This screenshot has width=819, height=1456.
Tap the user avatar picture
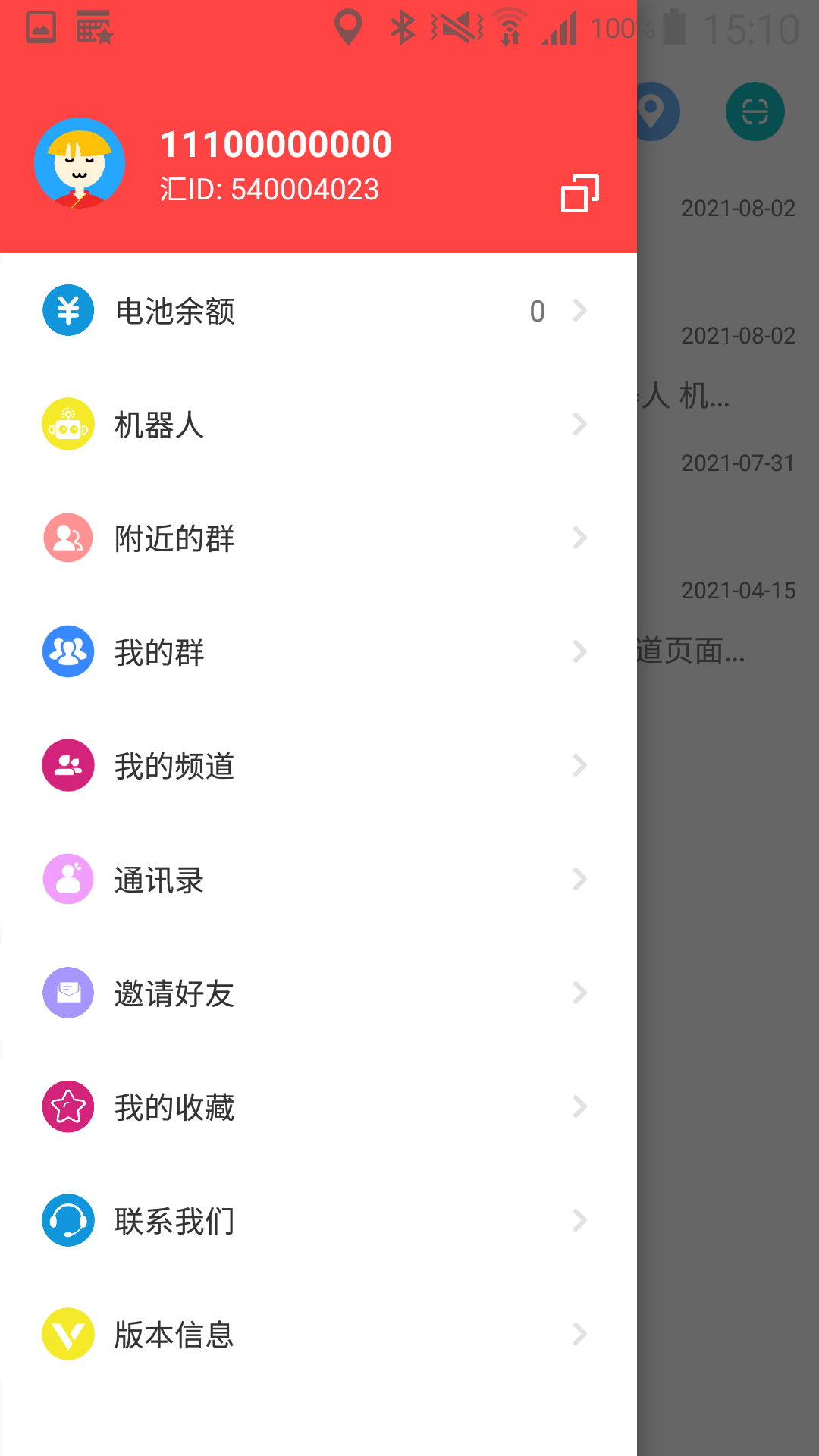click(x=80, y=164)
